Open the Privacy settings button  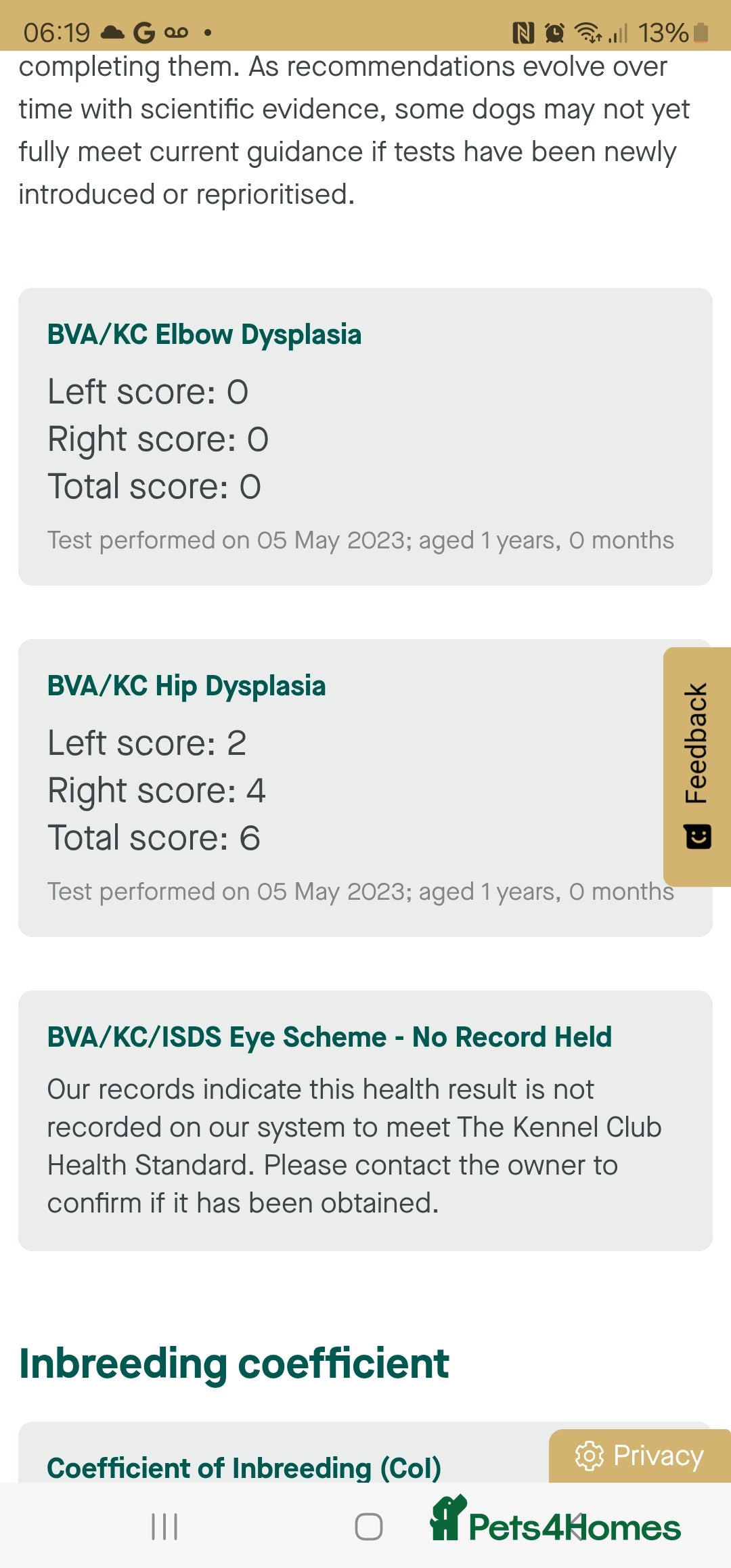tap(640, 1456)
